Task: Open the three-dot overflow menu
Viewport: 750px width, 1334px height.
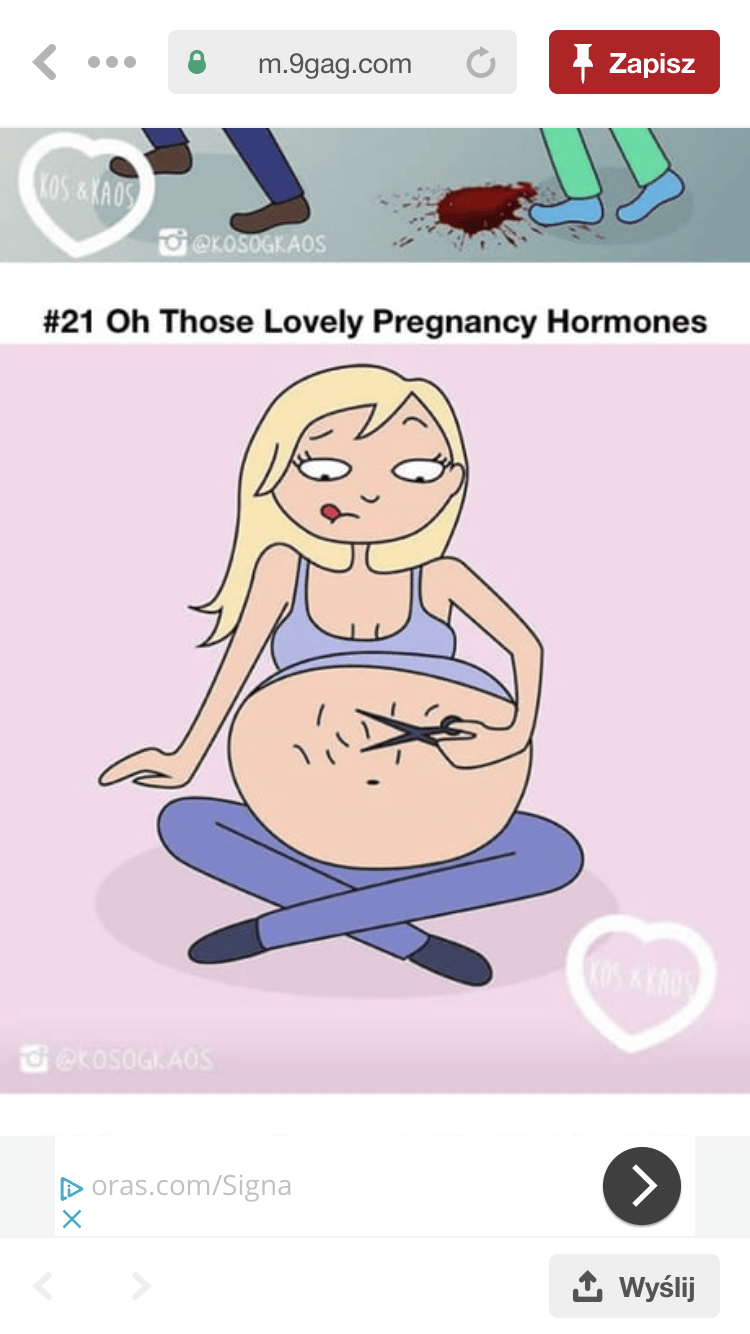Action: coord(112,62)
